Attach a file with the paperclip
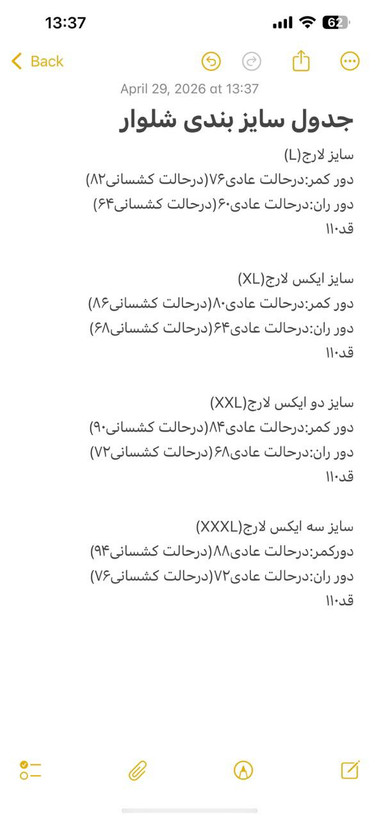Viewport: 379px width, 820px height. pyautogui.click(x=138, y=770)
